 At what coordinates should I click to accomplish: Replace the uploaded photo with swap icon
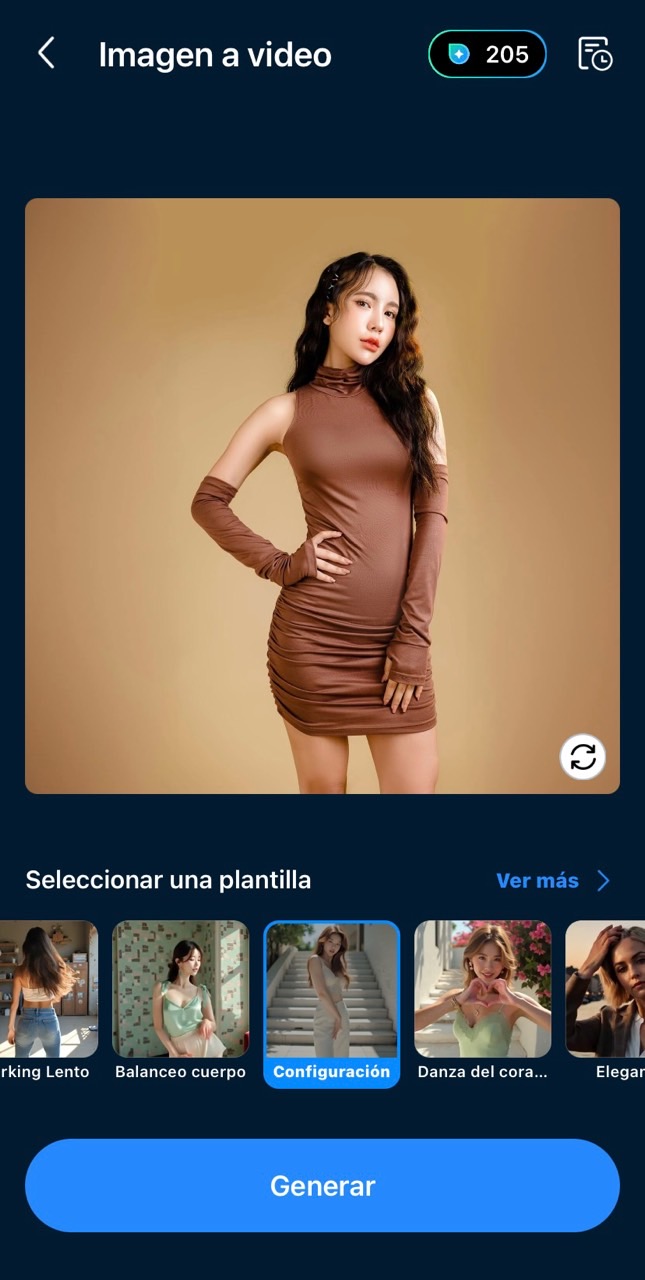[x=583, y=757]
